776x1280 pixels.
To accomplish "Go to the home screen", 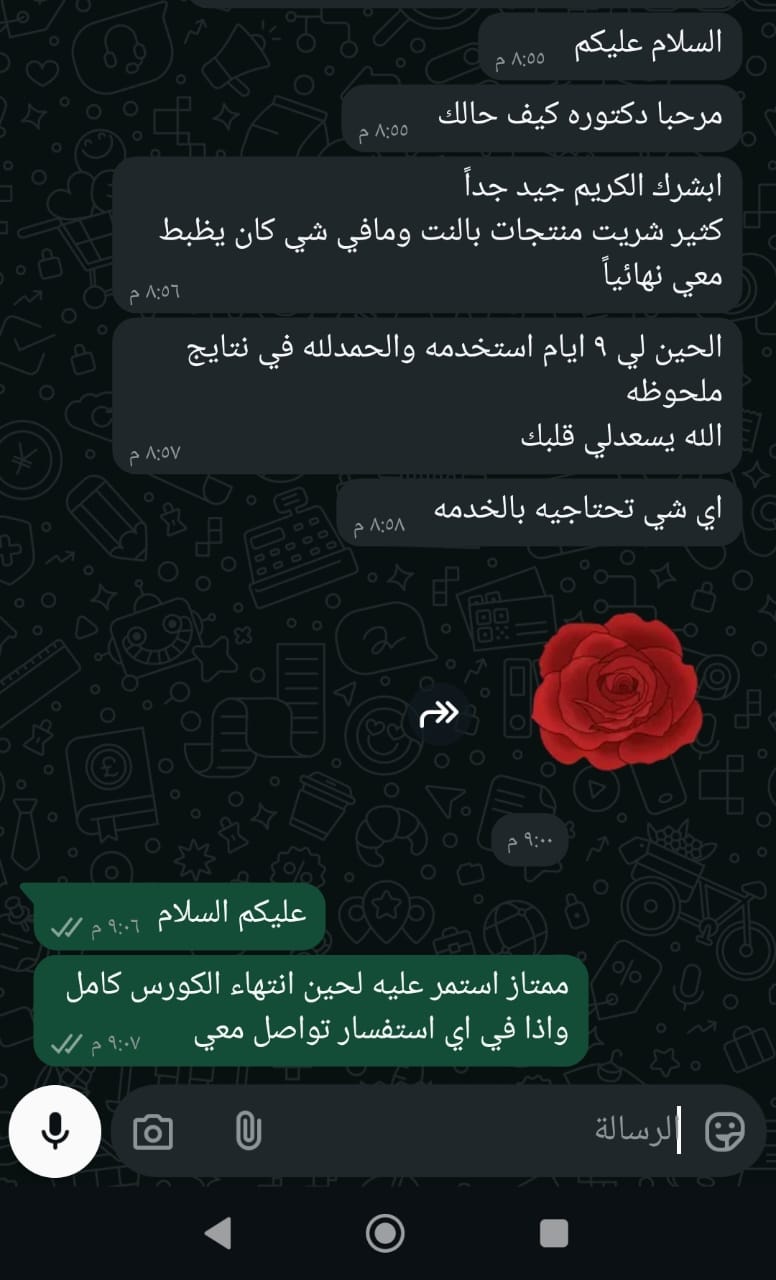I will click(x=386, y=1233).
